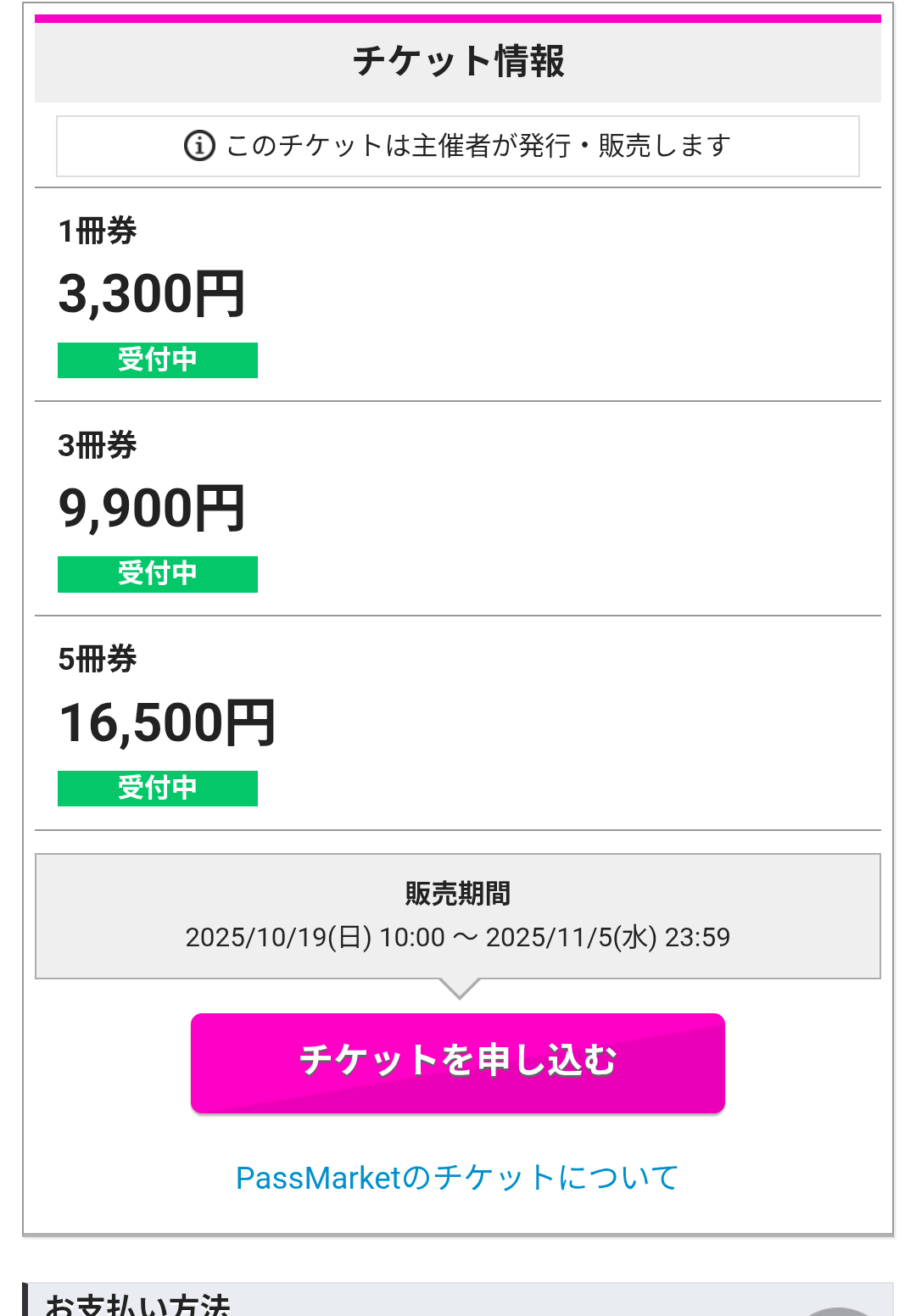The height and width of the screenshot is (1316, 916).
Task: Tap the チケットを申し込む button
Action: tap(457, 1062)
